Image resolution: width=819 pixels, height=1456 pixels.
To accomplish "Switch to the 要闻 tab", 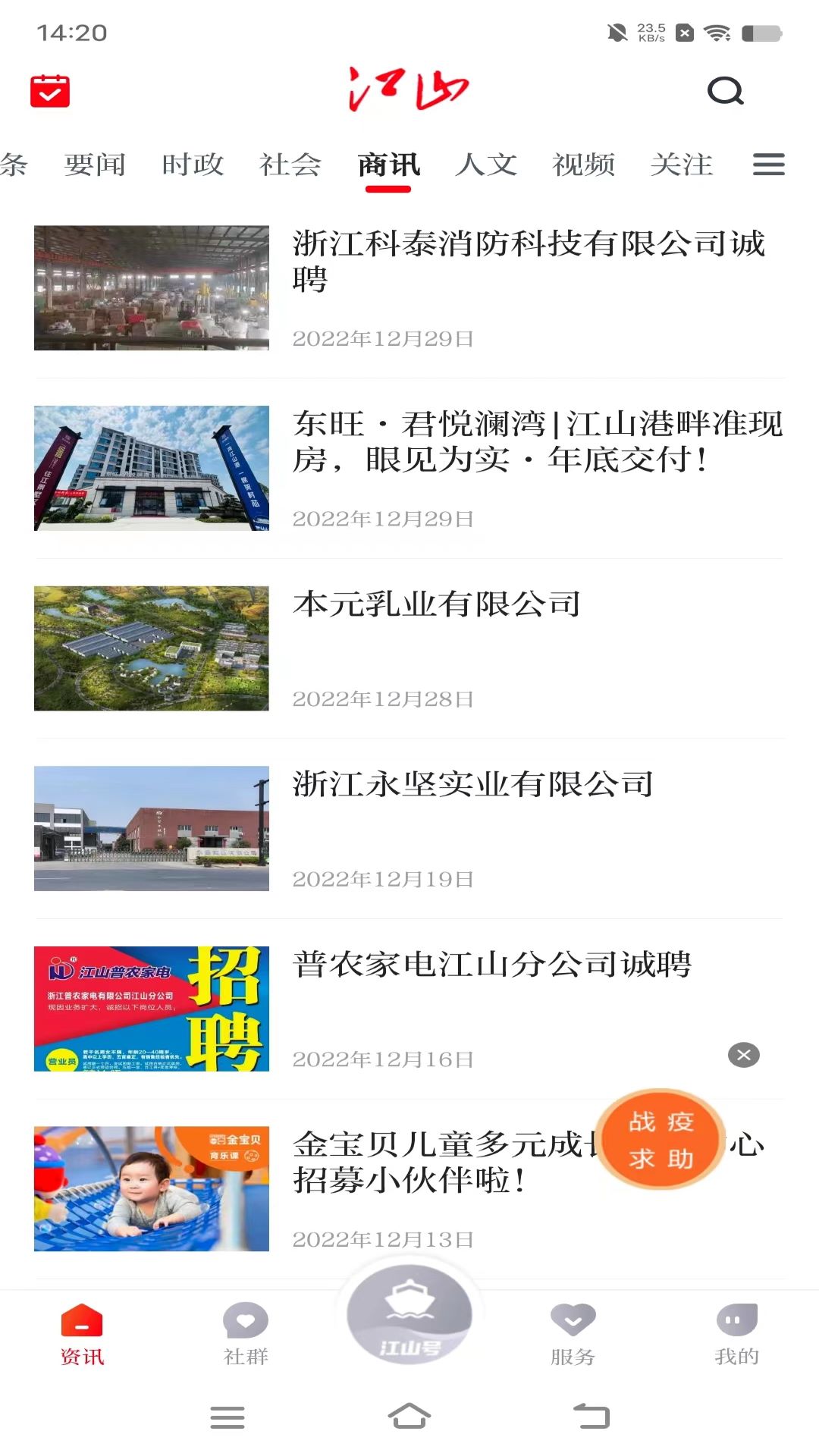I will pyautogui.click(x=95, y=165).
